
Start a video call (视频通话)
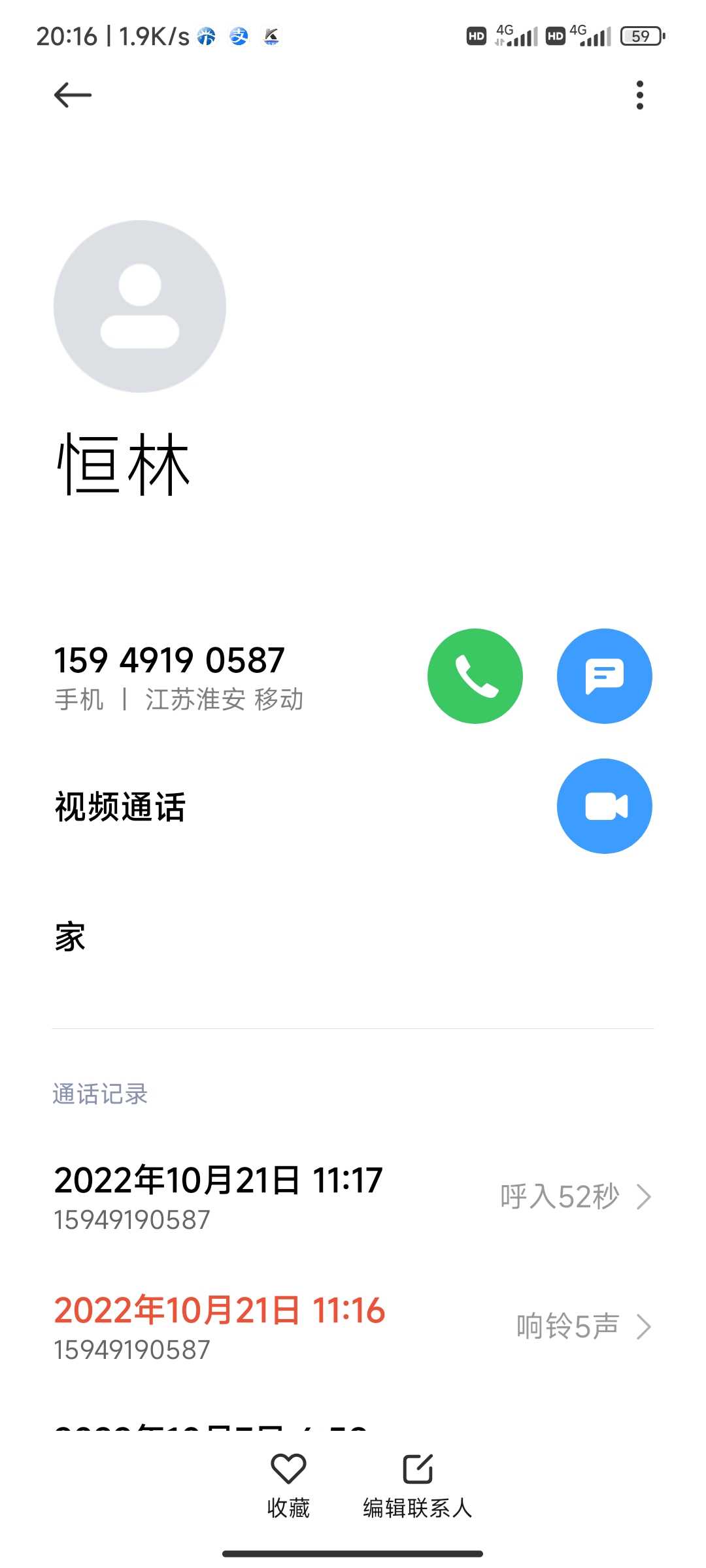tap(605, 806)
